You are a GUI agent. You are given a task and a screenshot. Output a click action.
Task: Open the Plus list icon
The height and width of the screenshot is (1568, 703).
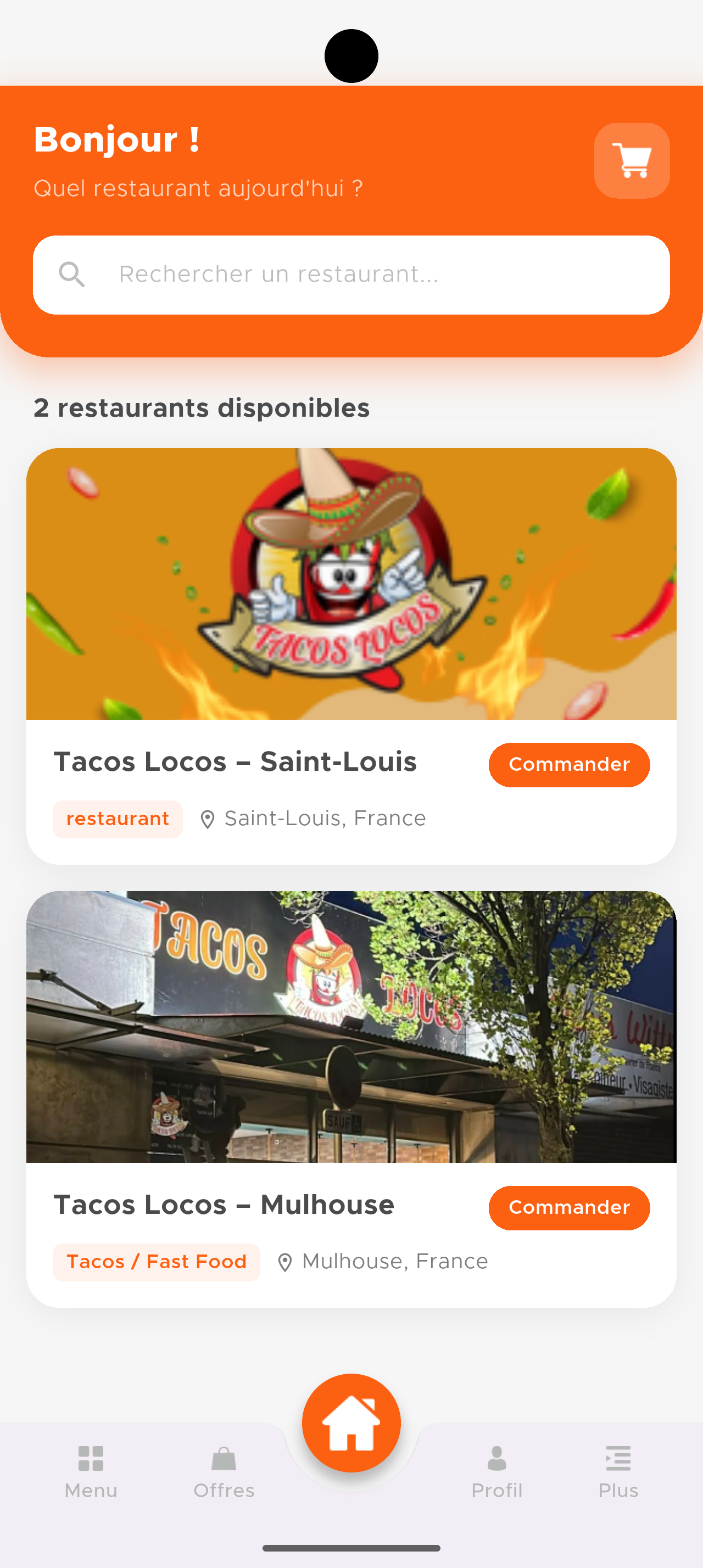618,1457
